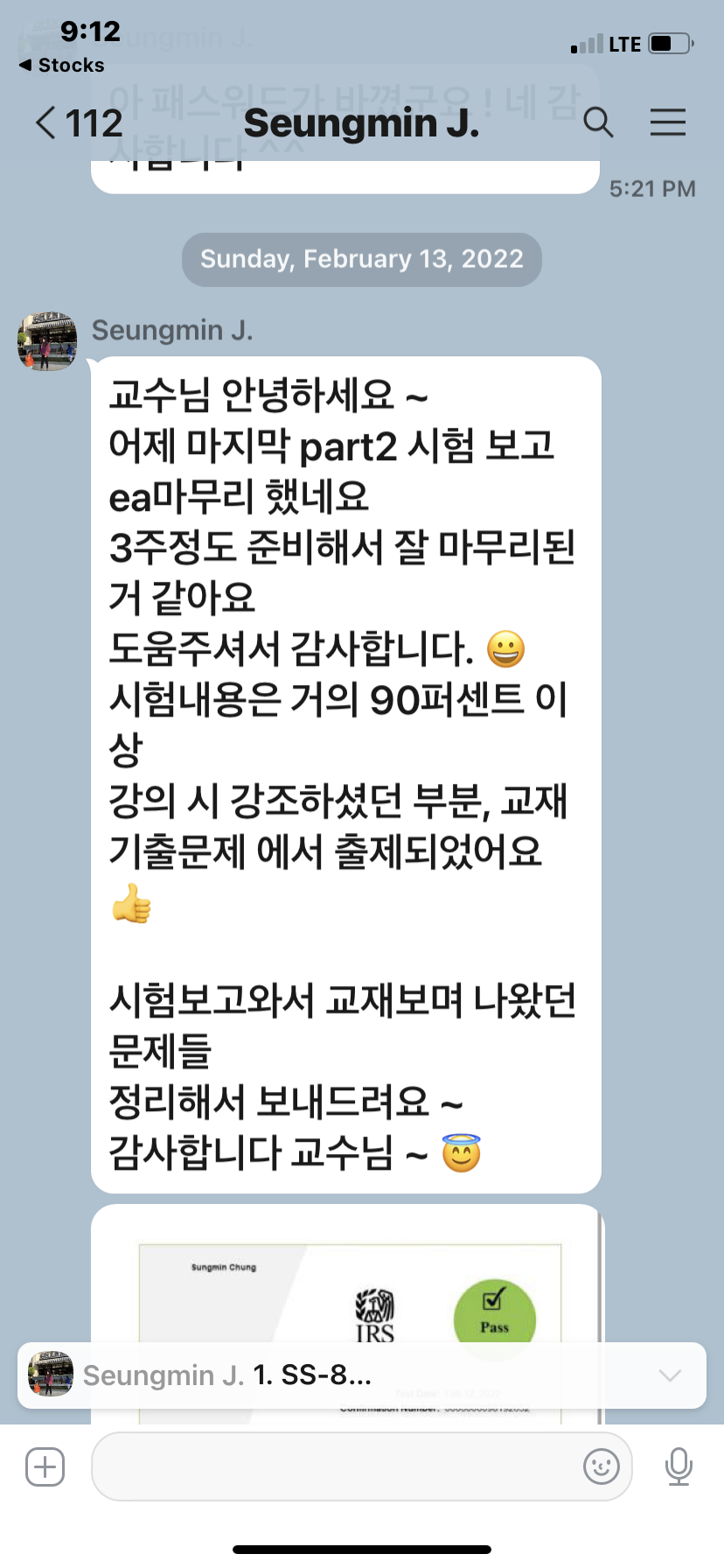Open the emoticon picker
The height and width of the screenshot is (1568, 724).
(x=601, y=1466)
